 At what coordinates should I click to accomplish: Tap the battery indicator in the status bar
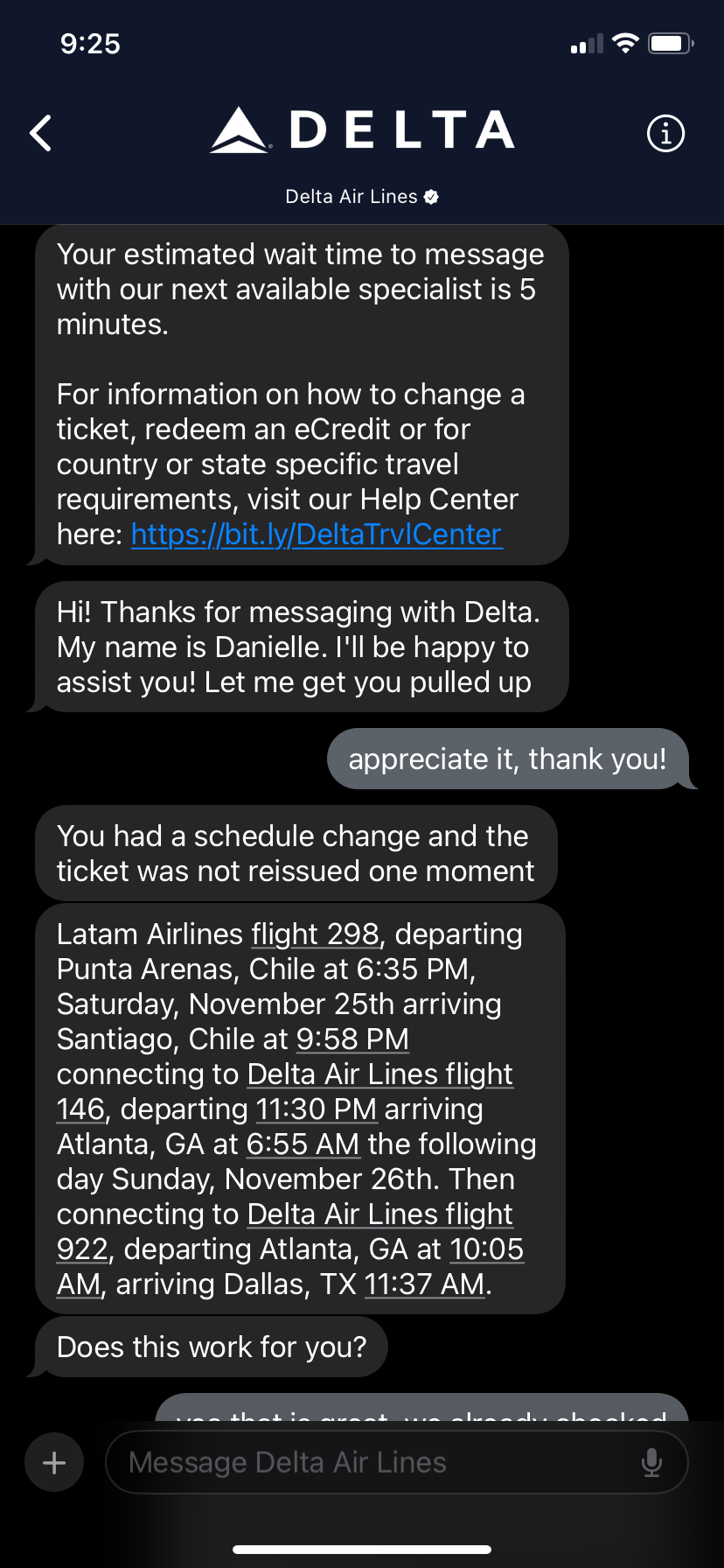point(668,43)
